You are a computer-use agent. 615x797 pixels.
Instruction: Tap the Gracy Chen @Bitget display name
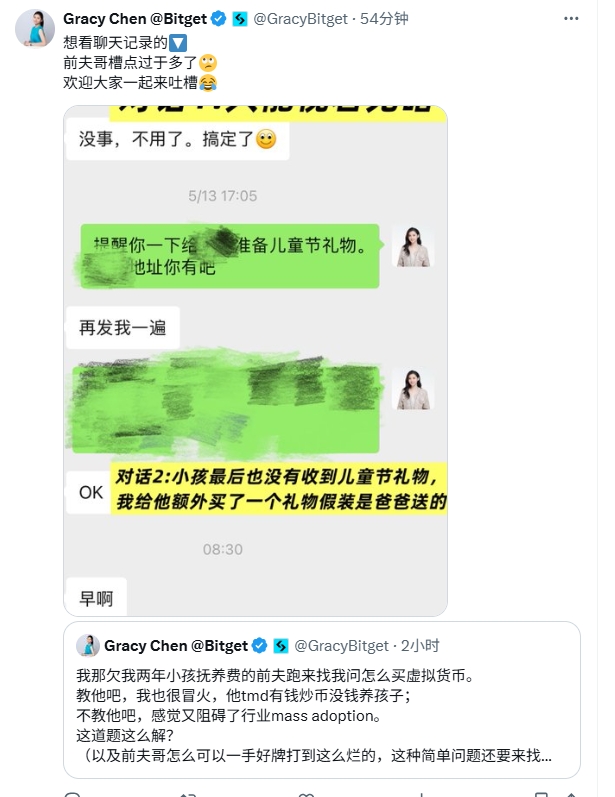136,19
